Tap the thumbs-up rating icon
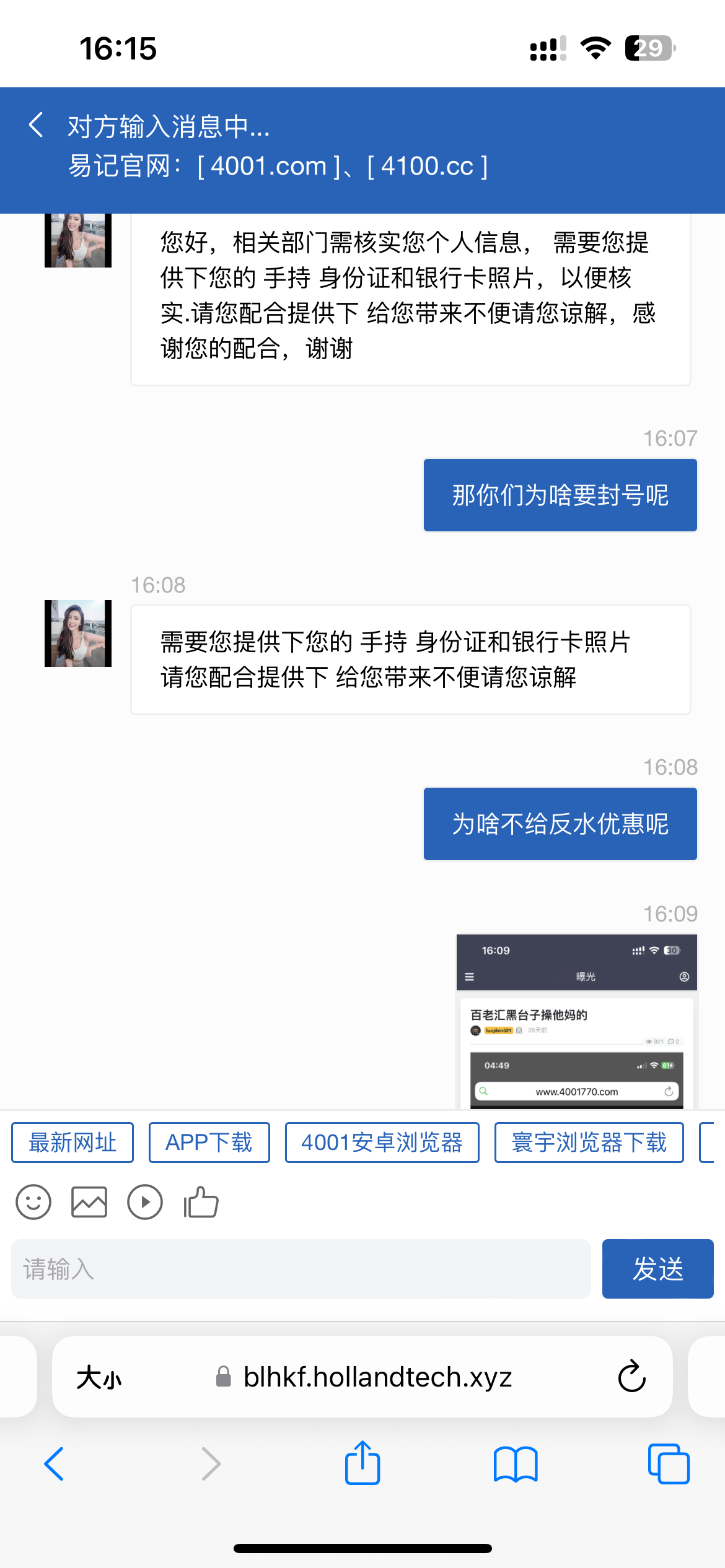This screenshot has width=725, height=1568. [x=201, y=1202]
